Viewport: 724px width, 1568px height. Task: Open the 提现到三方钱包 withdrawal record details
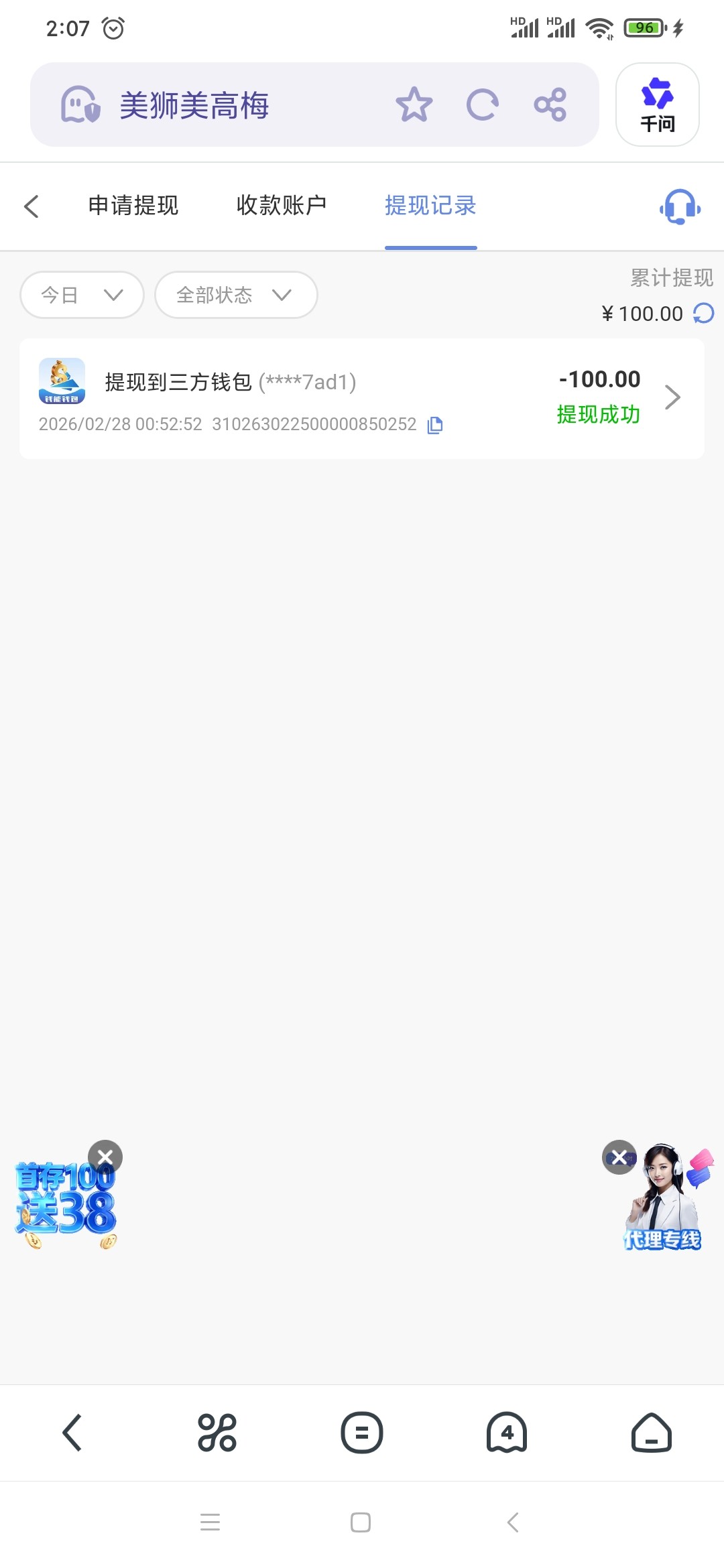(x=362, y=398)
